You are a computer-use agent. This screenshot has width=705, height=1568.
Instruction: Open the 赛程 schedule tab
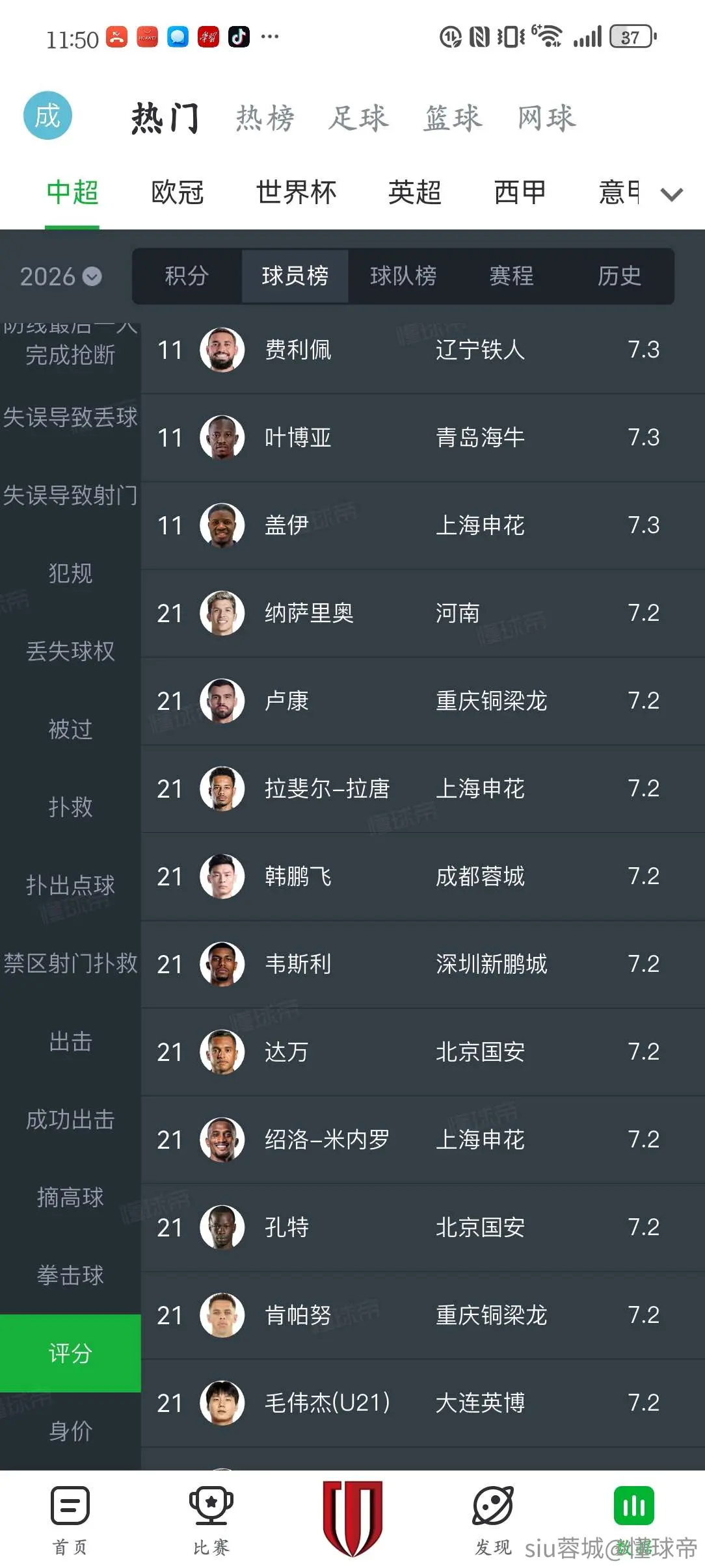point(511,276)
